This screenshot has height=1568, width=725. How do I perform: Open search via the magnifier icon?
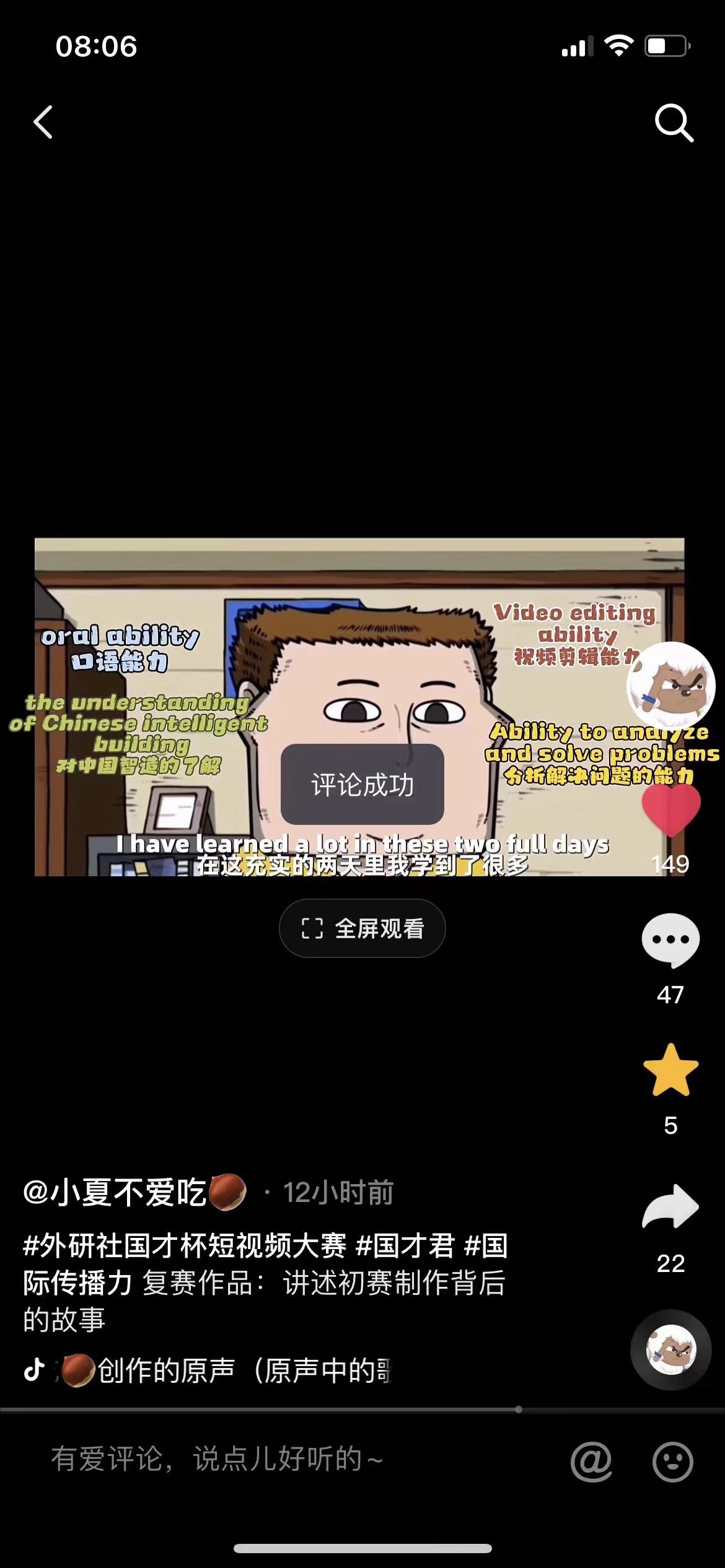674,123
